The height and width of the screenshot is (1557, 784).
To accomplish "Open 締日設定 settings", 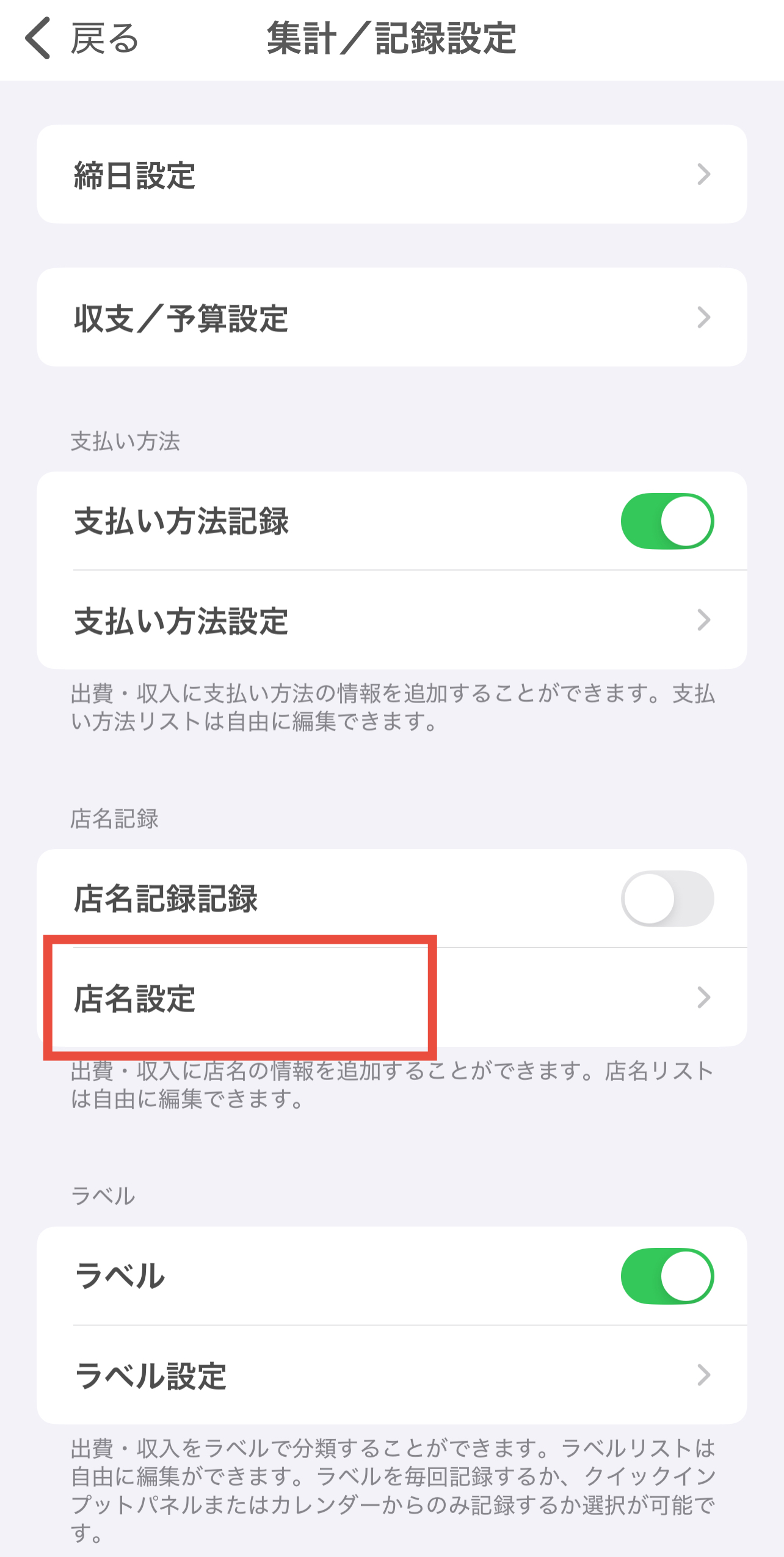I will 391,175.
